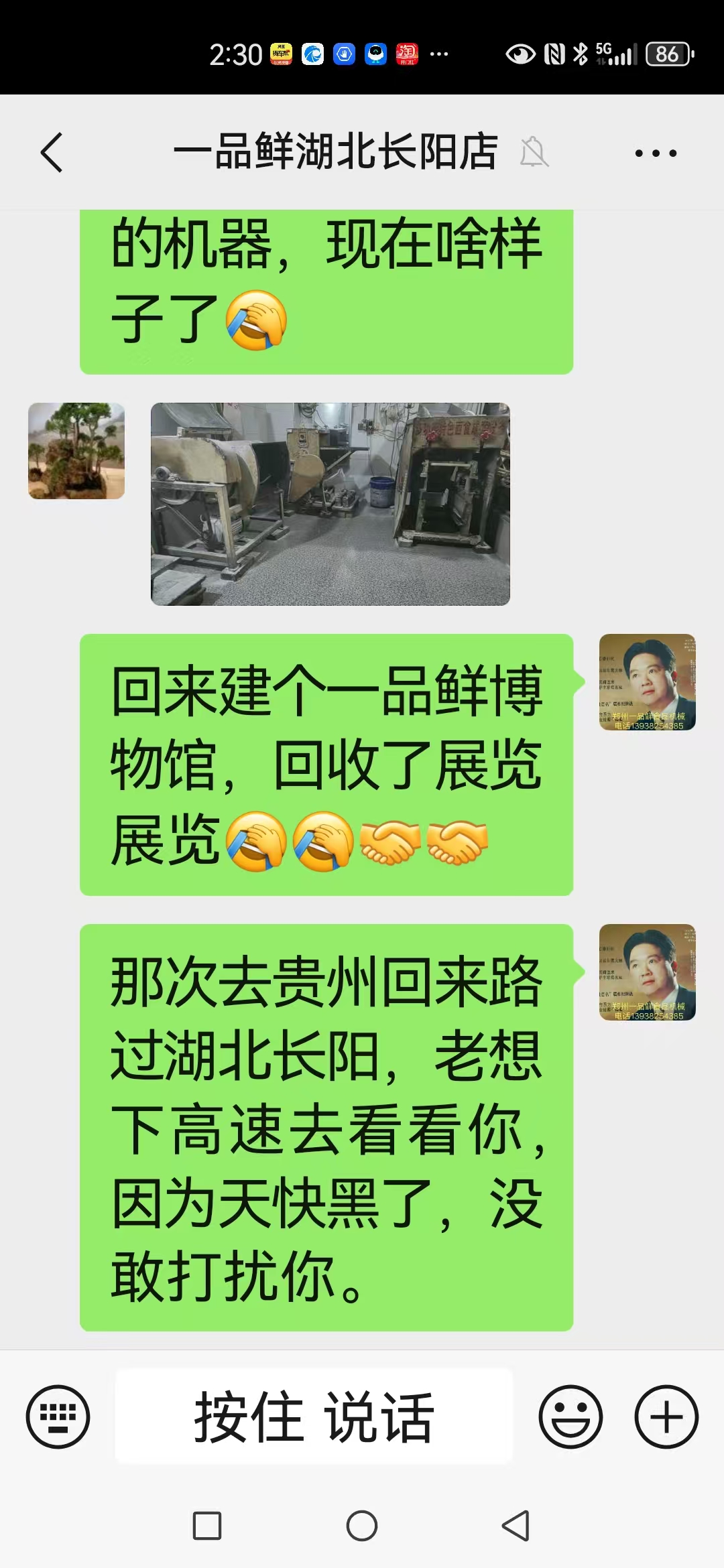Go back from the 一品鲜湖北长阳店 chat

point(52,153)
